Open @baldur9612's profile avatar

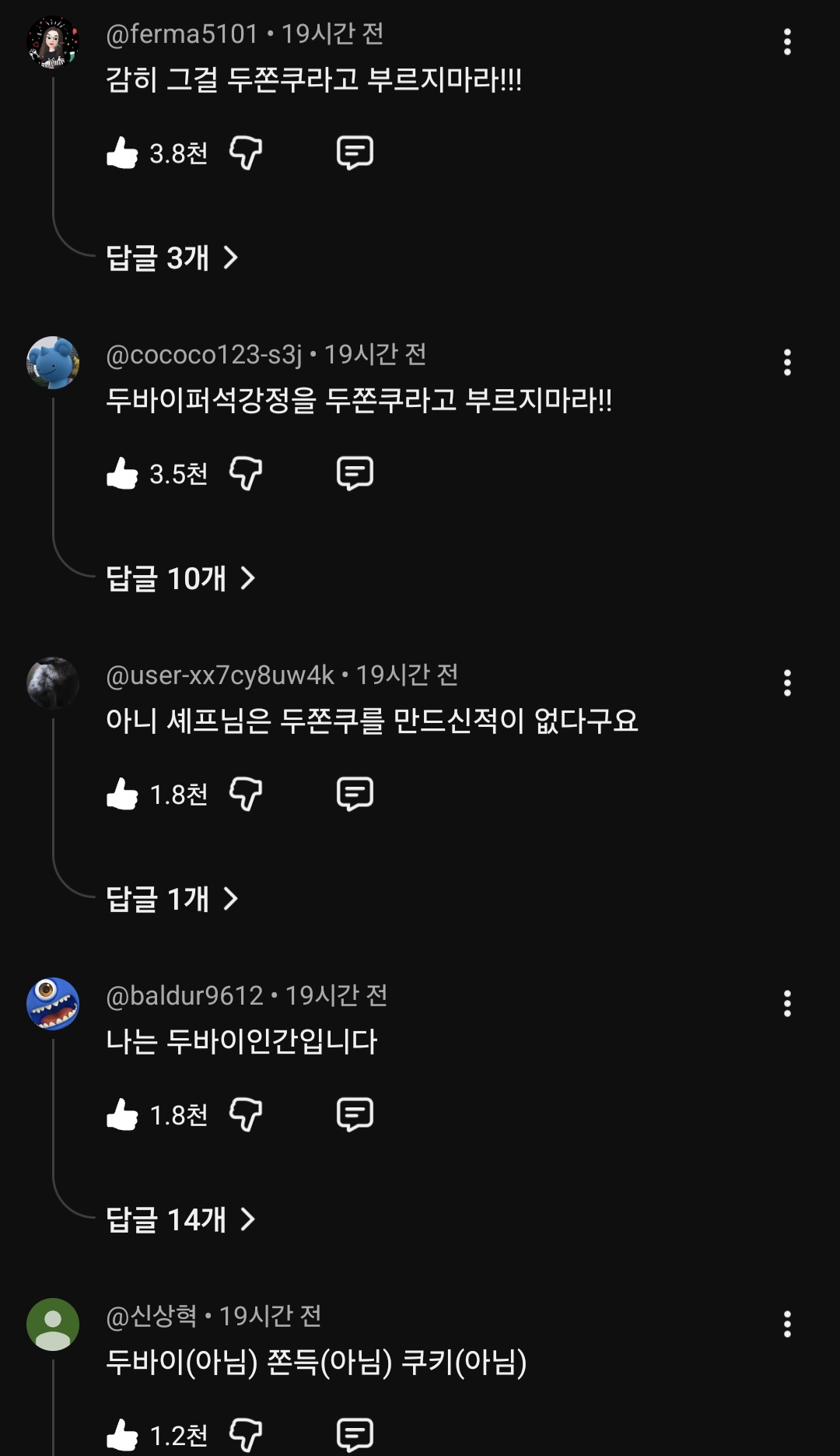53,1004
